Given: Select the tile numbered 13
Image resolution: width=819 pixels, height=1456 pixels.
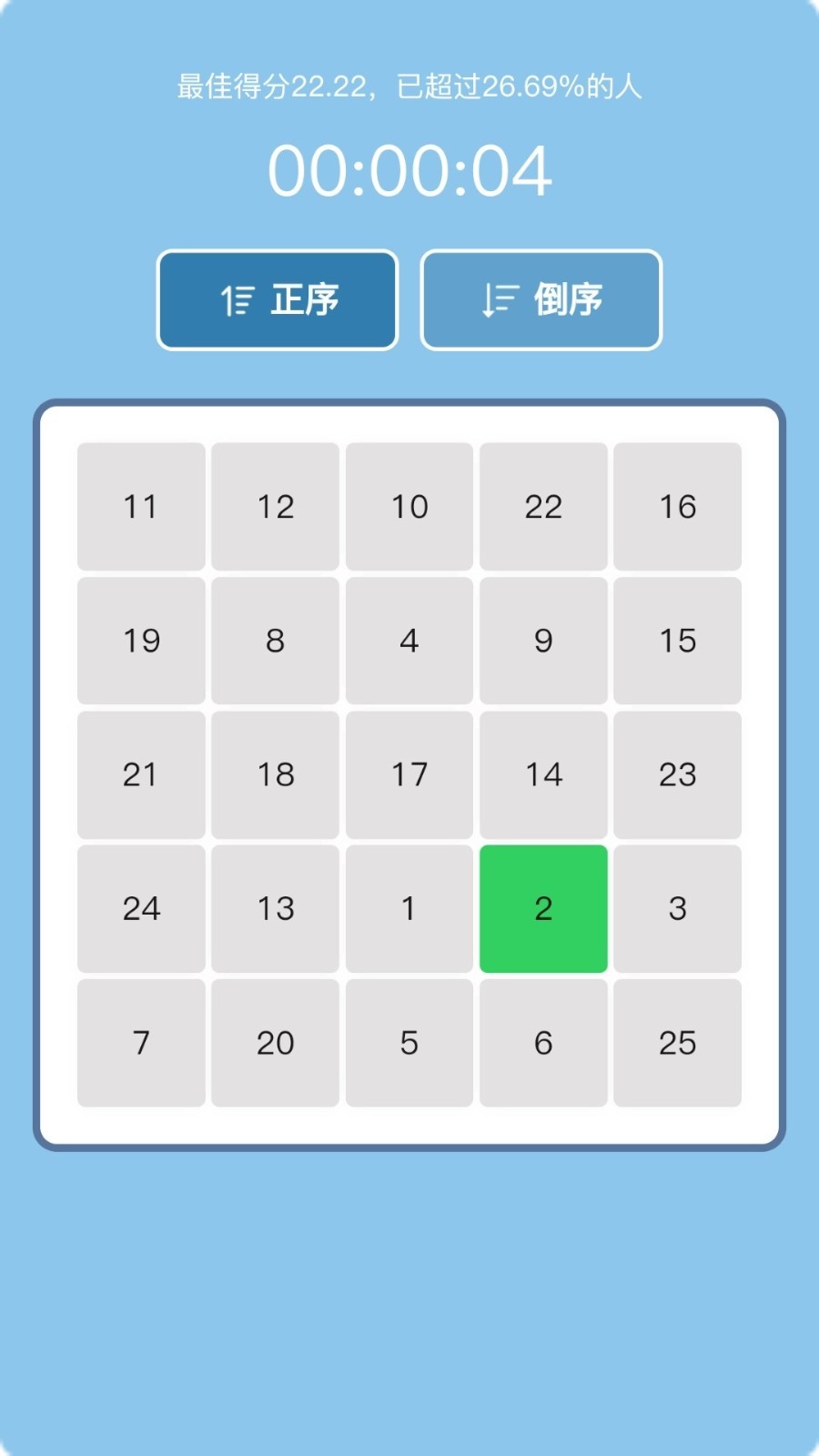Looking at the screenshot, I should click(275, 908).
